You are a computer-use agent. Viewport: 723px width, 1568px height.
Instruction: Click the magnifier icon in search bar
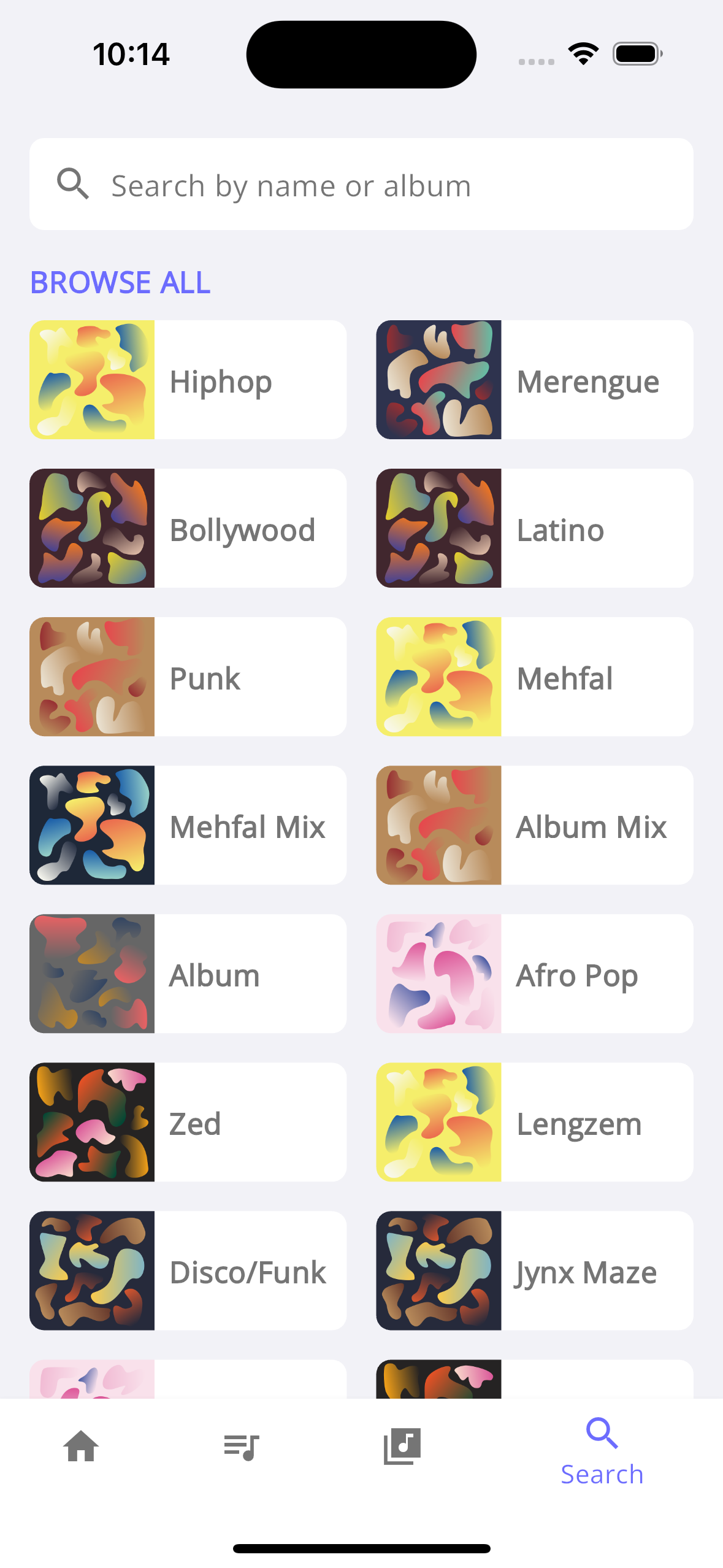point(73,184)
